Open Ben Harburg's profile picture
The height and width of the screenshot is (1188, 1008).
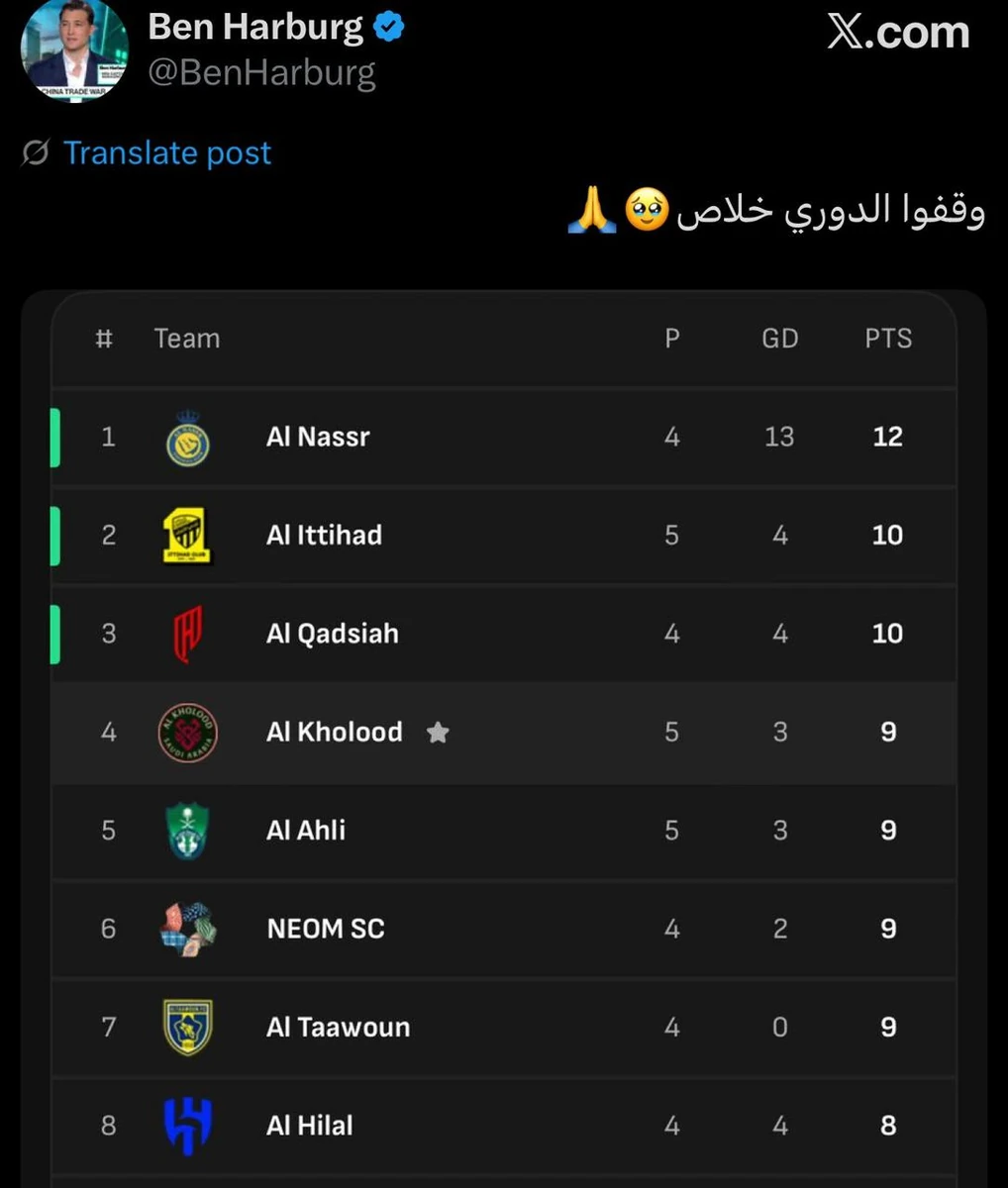(74, 49)
